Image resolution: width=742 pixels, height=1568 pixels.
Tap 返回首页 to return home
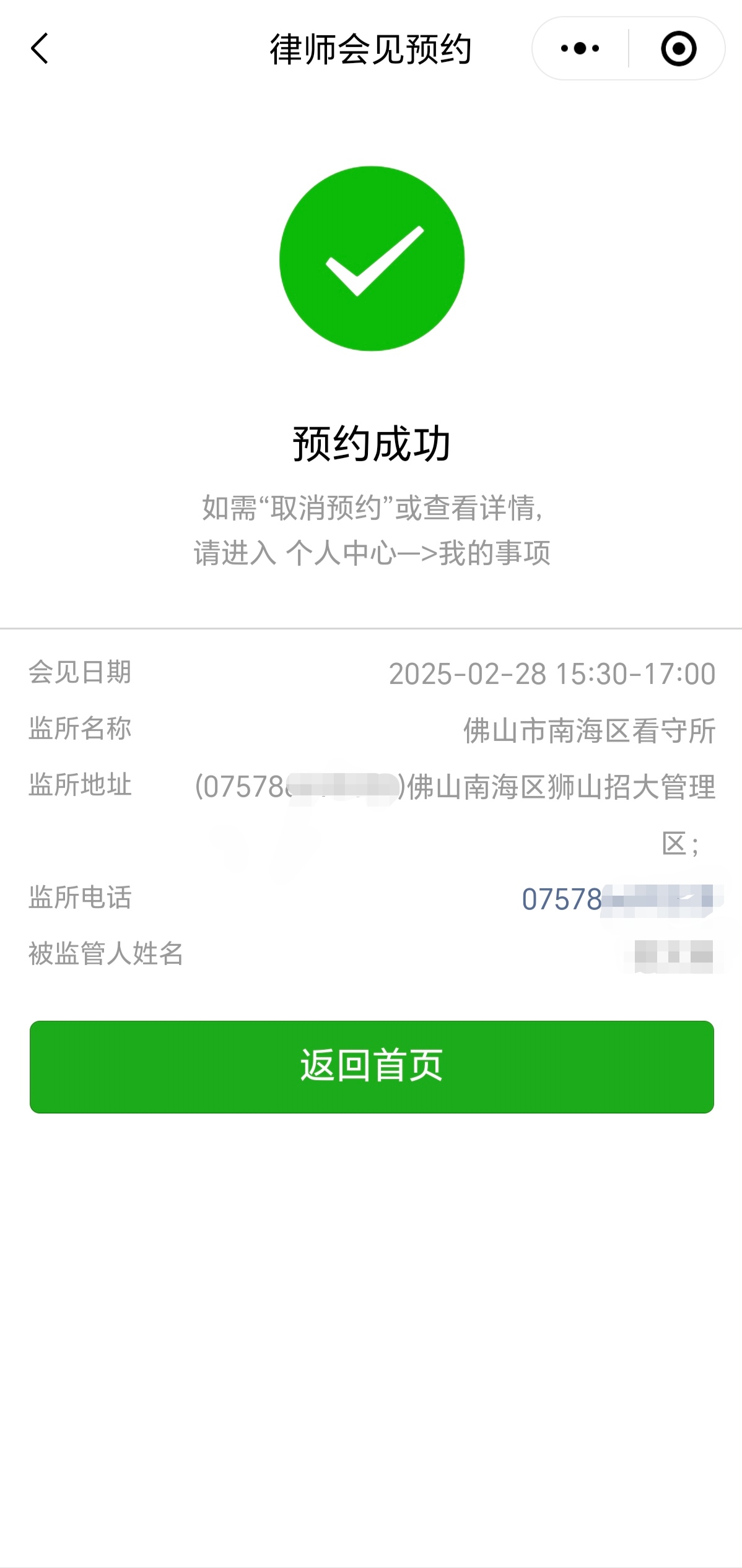(372, 1067)
